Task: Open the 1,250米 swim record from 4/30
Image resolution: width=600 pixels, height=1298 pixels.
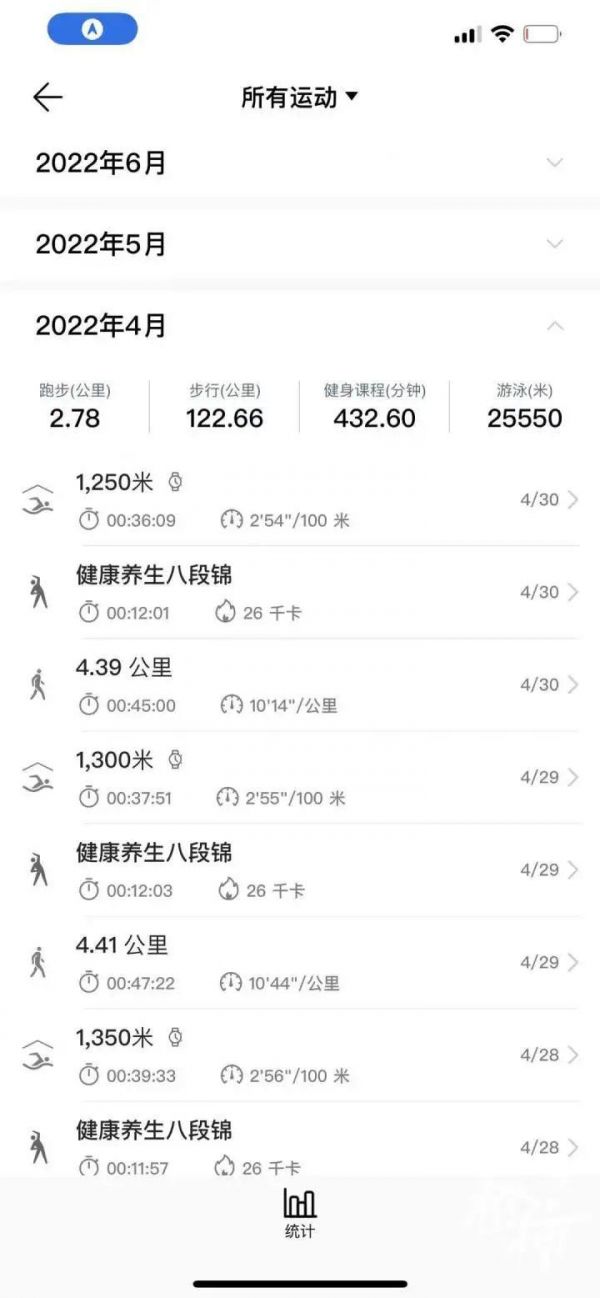Action: coord(300,500)
